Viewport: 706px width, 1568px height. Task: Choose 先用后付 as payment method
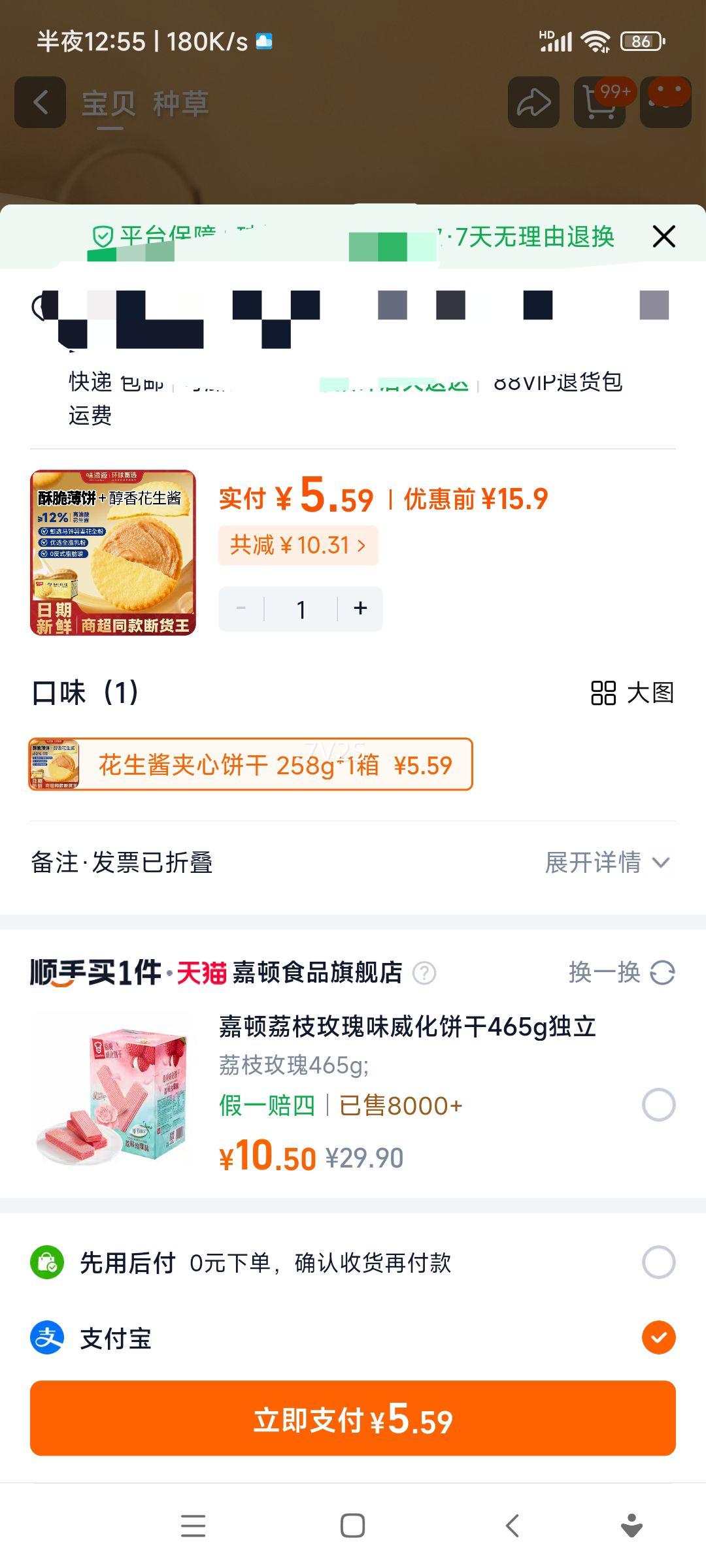[658, 1262]
